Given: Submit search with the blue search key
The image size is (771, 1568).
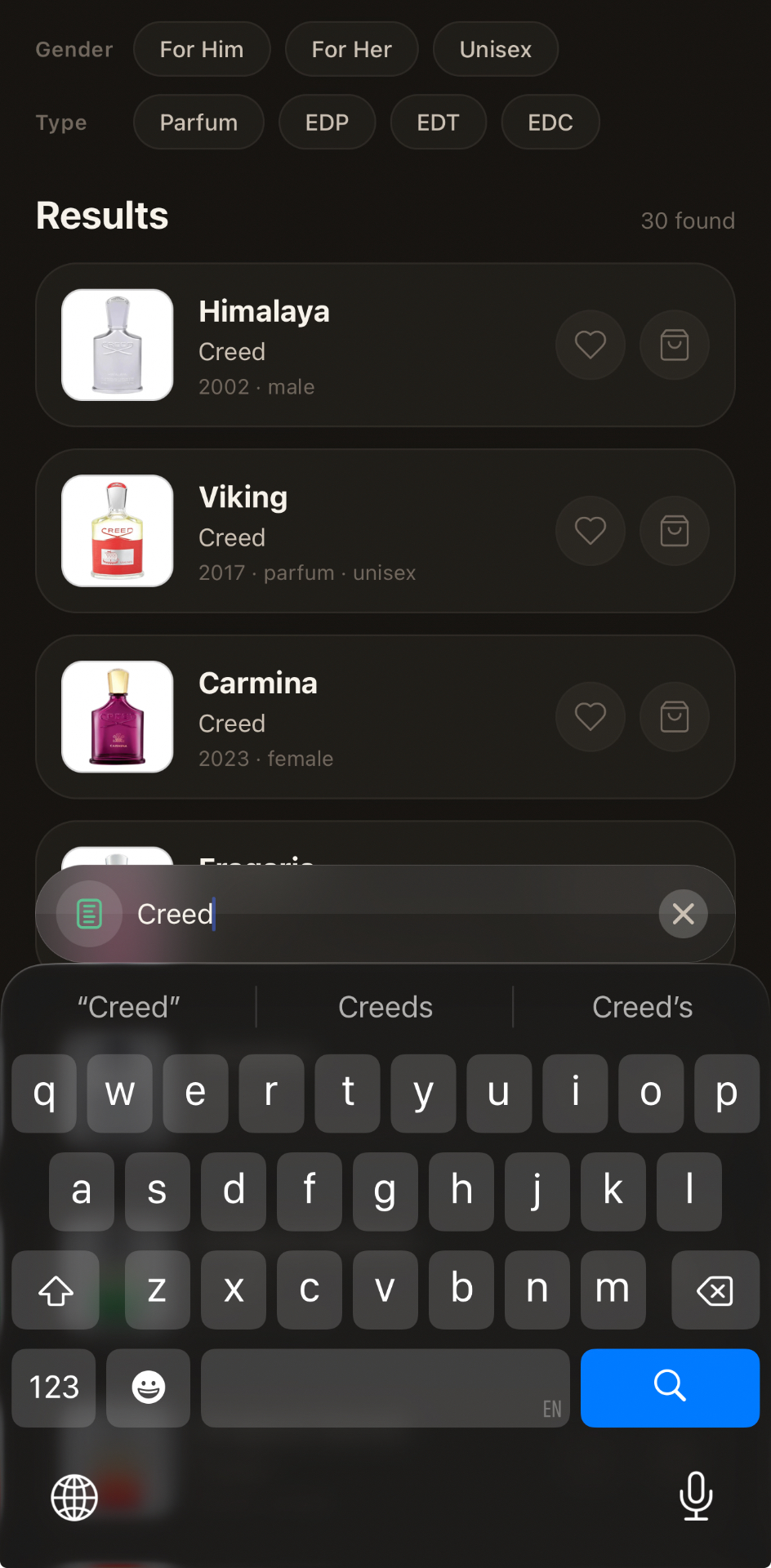Looking at the screenshot, I should (x=671, y=1388).
